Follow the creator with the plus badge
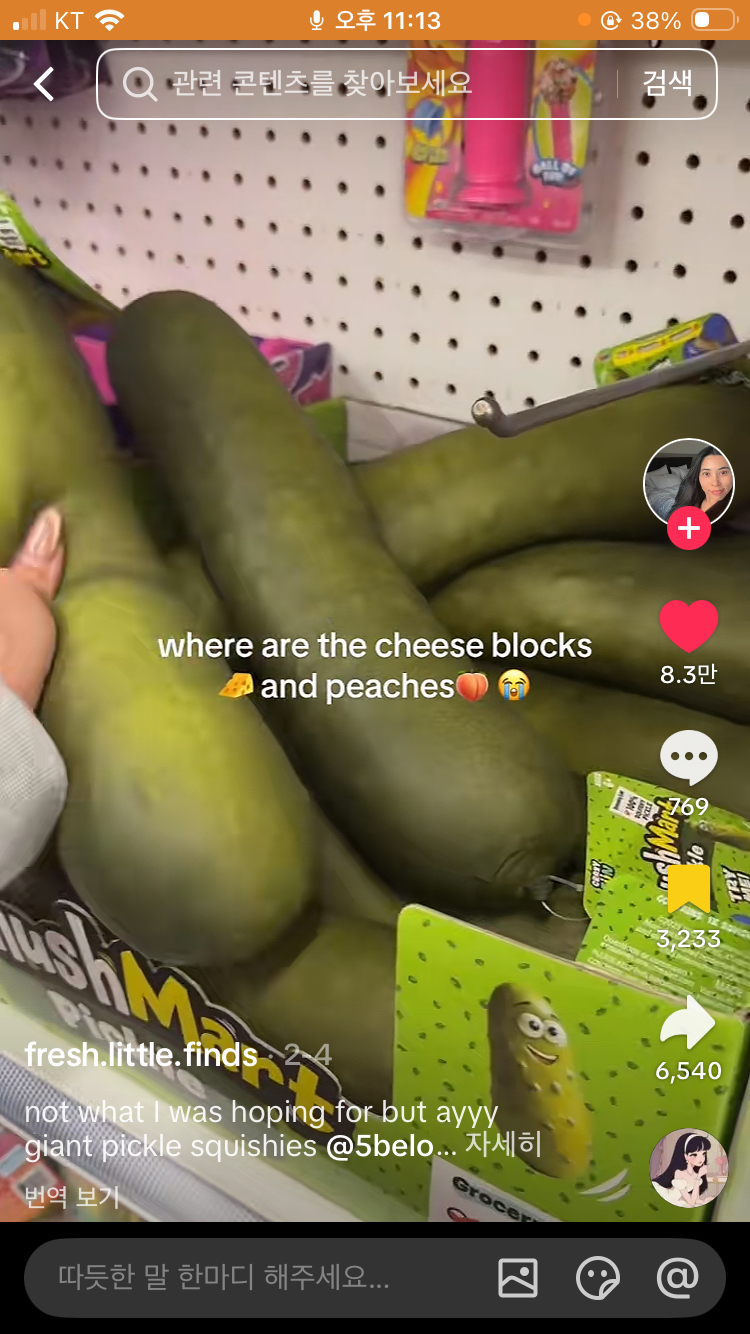Image resolution: width=750 pixels, height=1334 pixels. pyautogui.click(x=688, y=528)
